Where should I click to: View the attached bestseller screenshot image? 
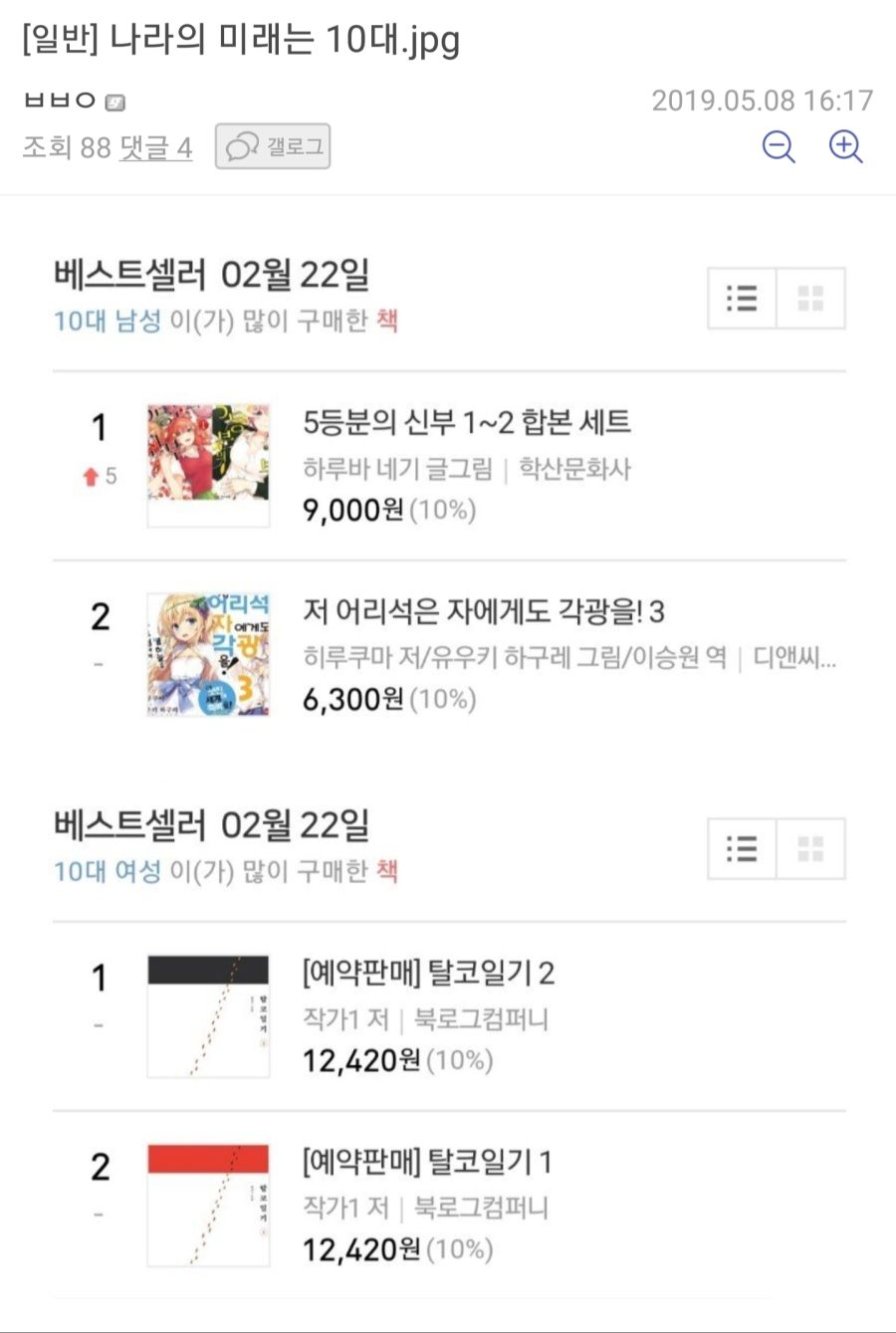448,757
